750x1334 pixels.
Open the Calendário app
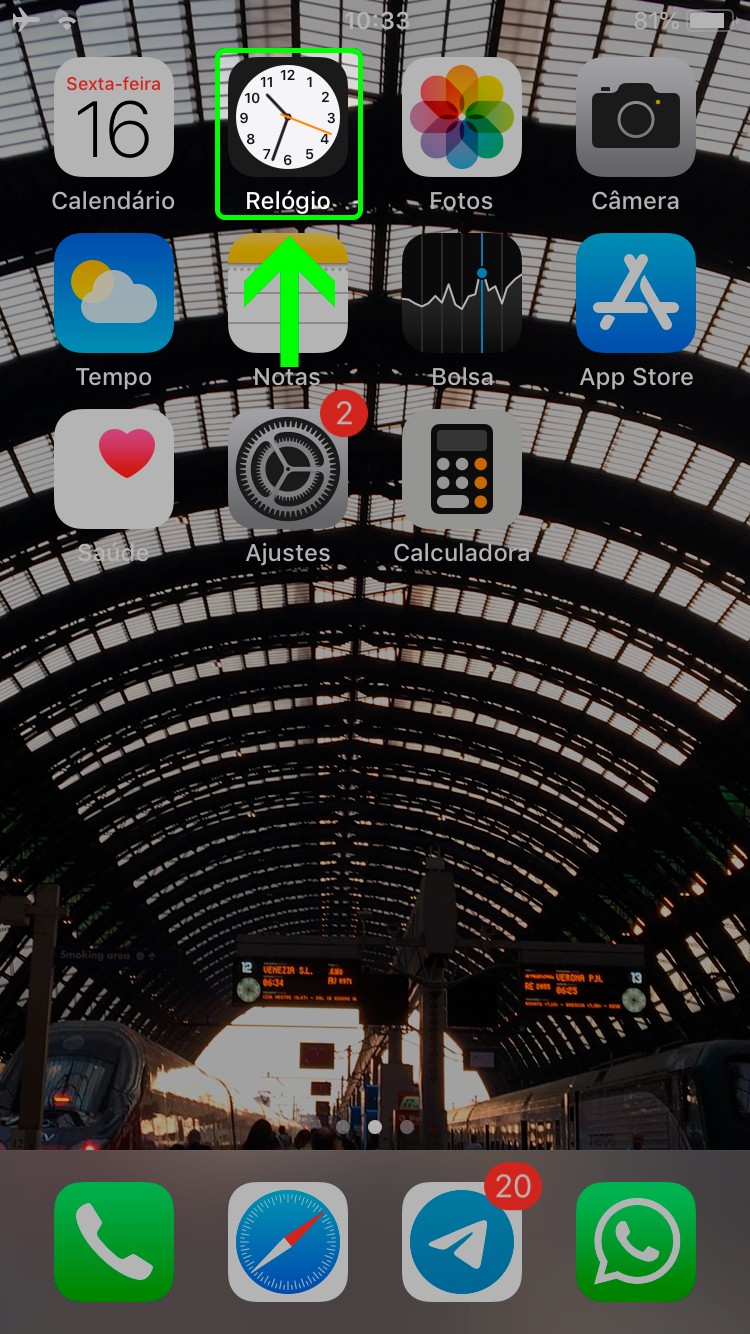click(114, 118)
